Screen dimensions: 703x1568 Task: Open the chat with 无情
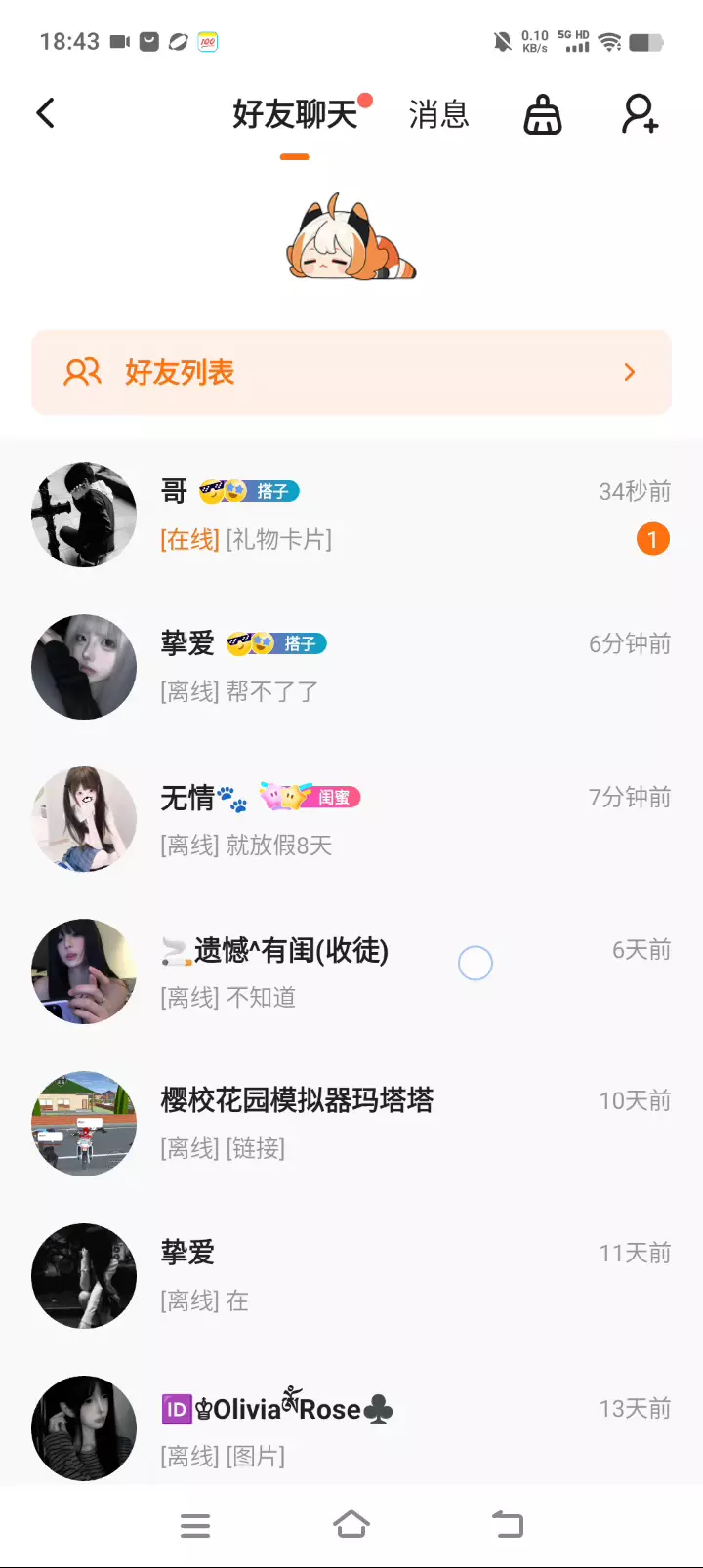(x=351, y=819)
